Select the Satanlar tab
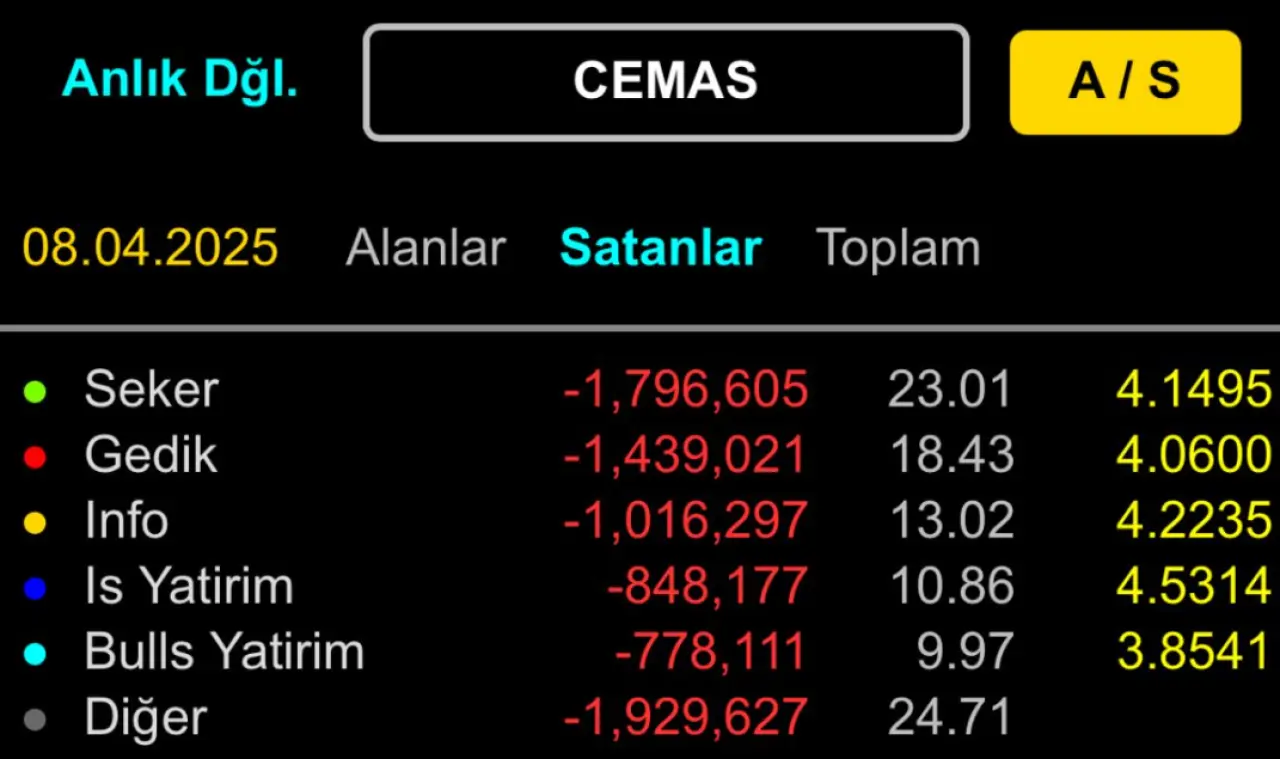Viewport: 1280px width, 759px height. [x=661, y=248]
